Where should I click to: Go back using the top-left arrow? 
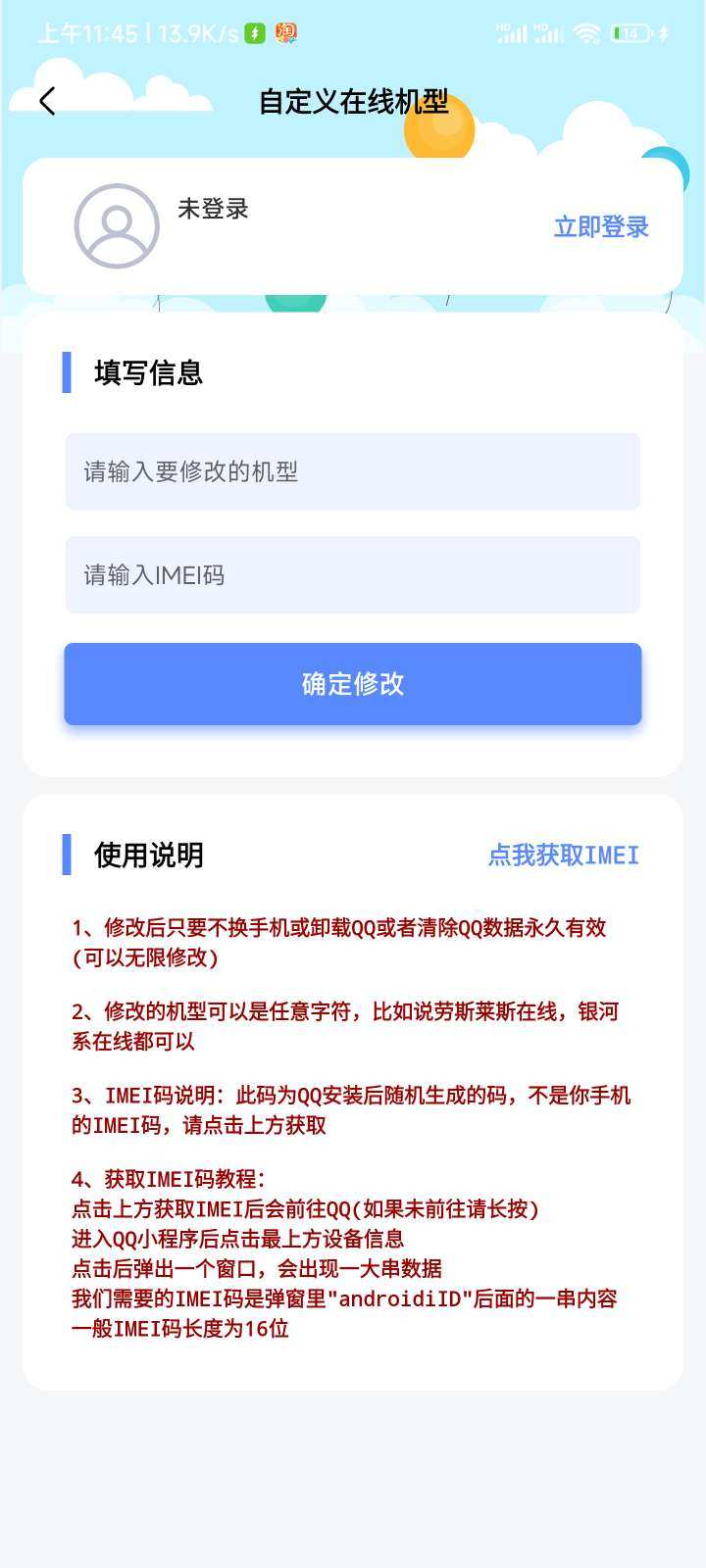[x=47, y=101]
